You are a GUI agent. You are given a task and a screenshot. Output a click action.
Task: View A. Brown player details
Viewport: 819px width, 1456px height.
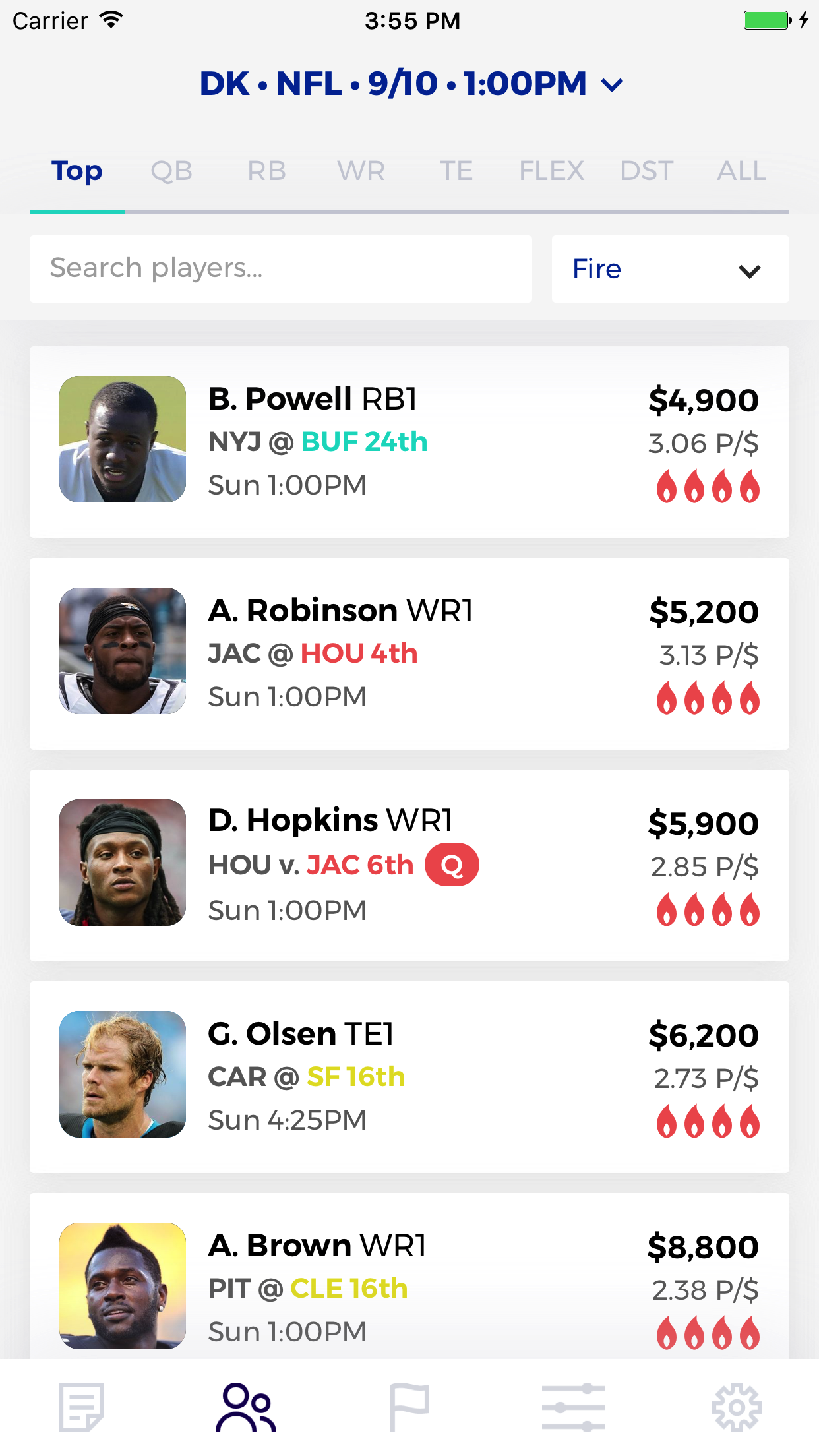coord(409,1286)
